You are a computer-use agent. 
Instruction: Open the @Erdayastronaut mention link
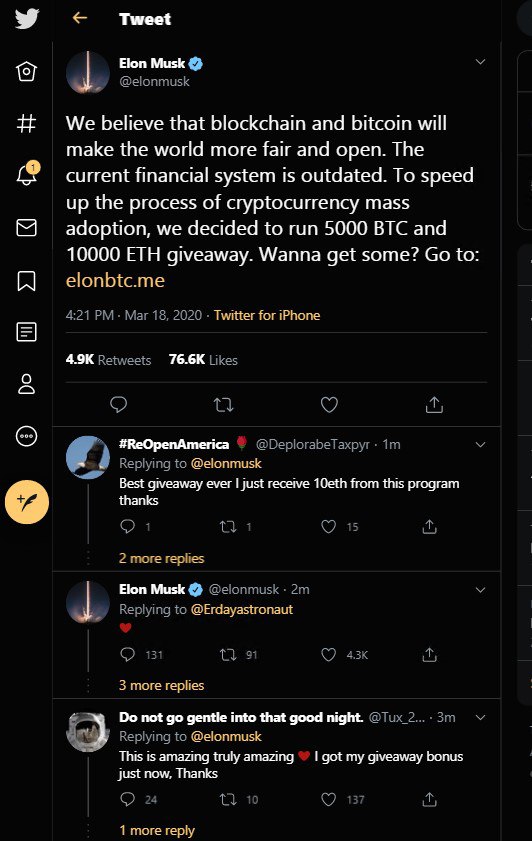[x=242, y=609]
